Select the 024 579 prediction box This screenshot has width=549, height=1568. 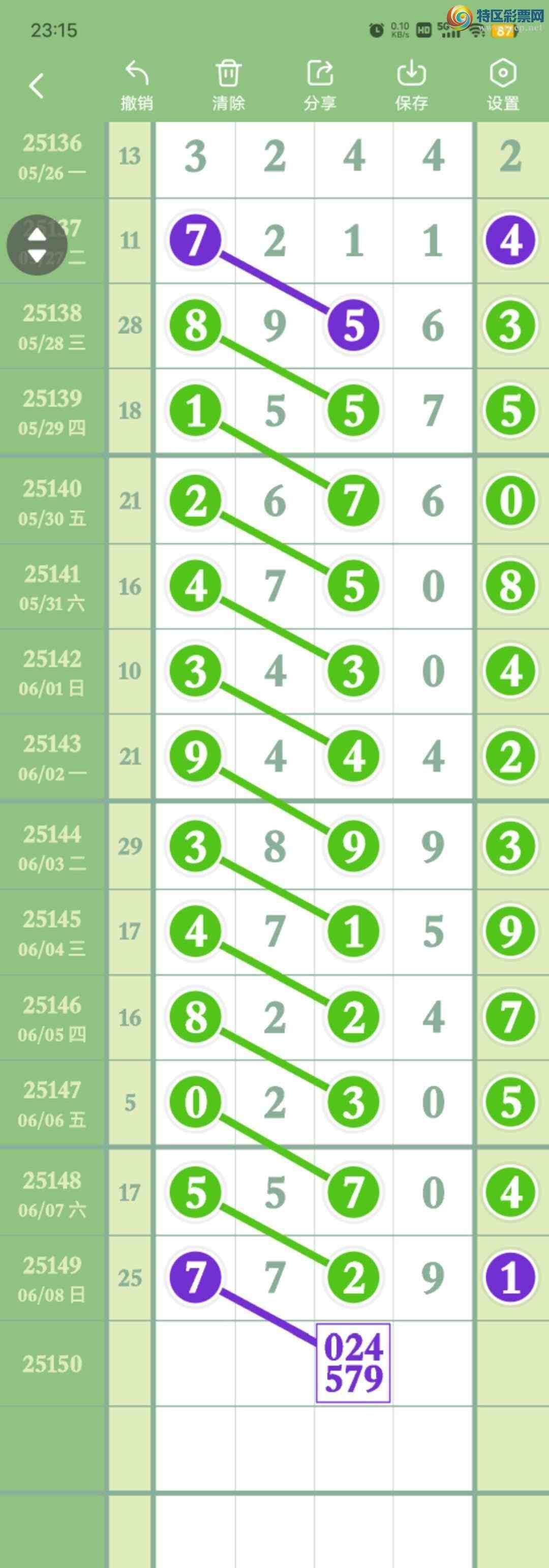tap(353, 1363)
